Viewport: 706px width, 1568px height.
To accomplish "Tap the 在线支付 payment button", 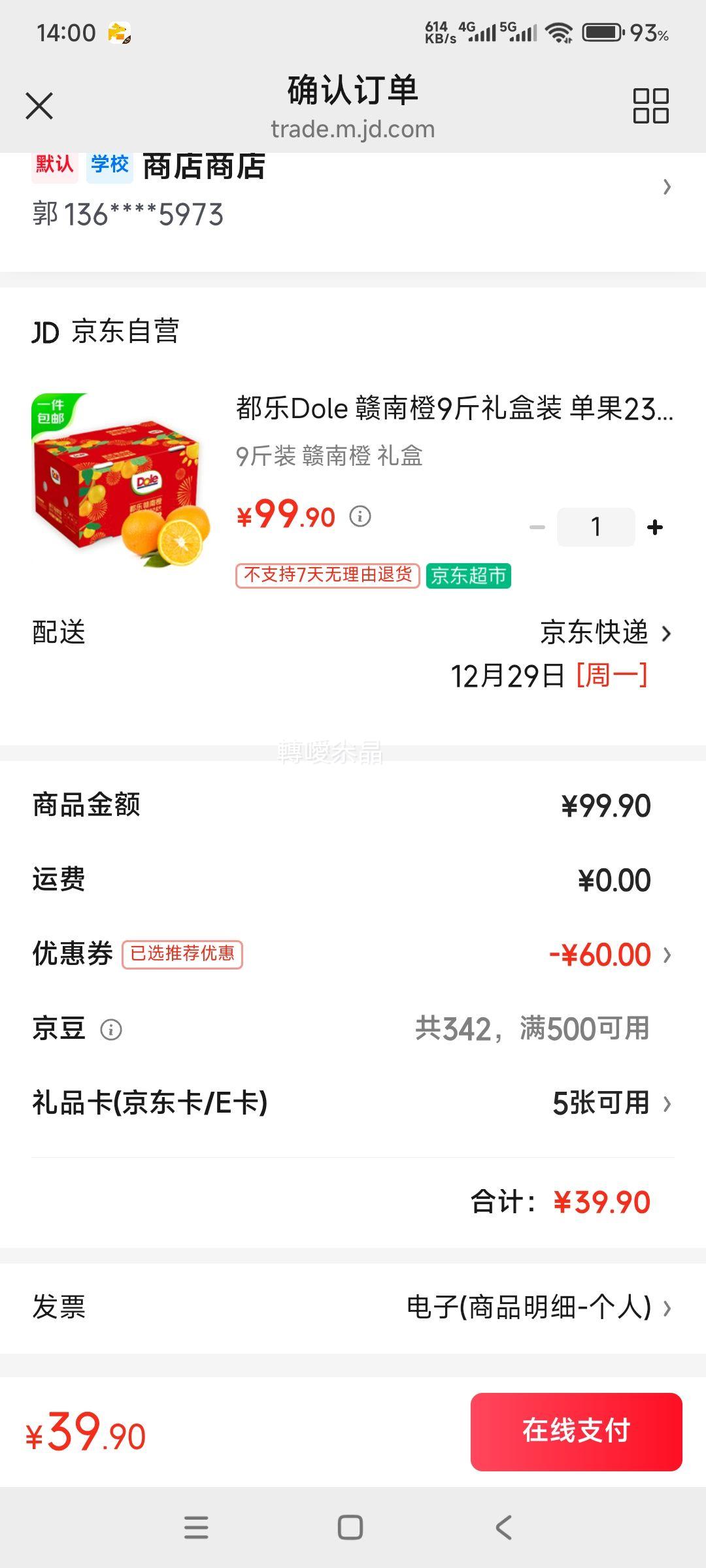I will coord(575,1431).
